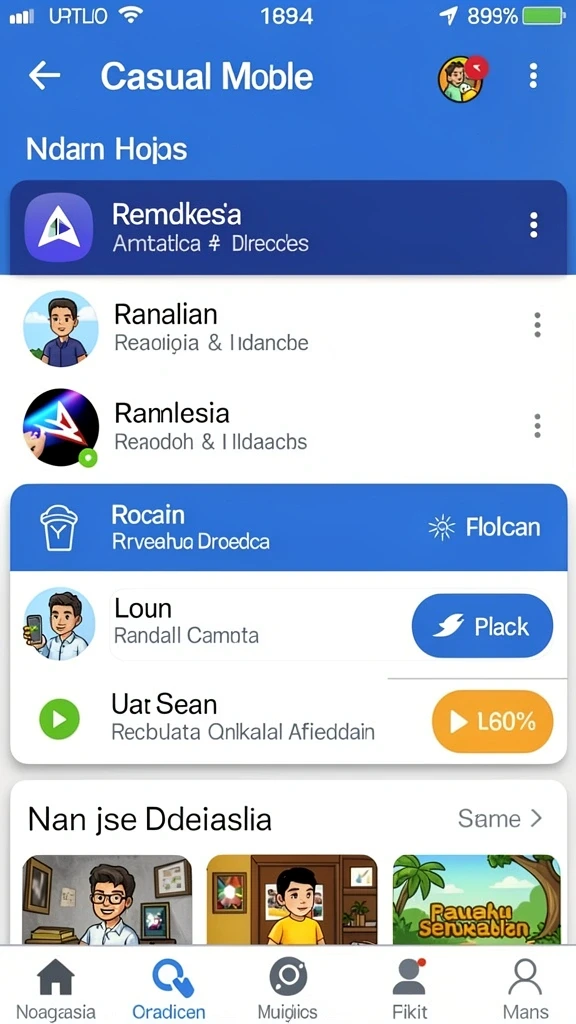576x1024 pixels.
Task: Open the profile avatar in the app bar
Action: [x=462, y=78]
